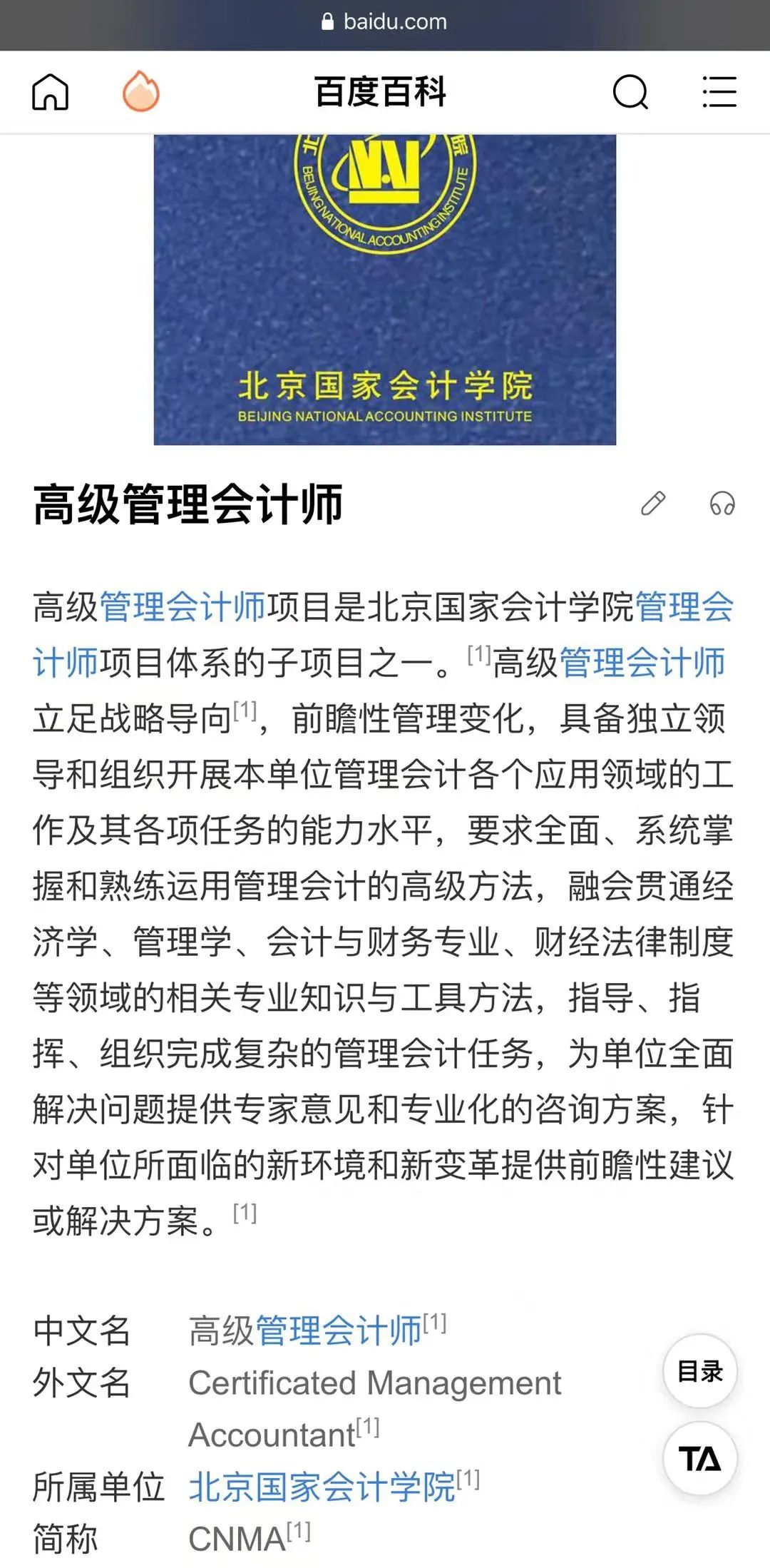Tap the TA floating button
Image resolution: width=770 pixels, height=1568 pixels.
coord(699,1458)
